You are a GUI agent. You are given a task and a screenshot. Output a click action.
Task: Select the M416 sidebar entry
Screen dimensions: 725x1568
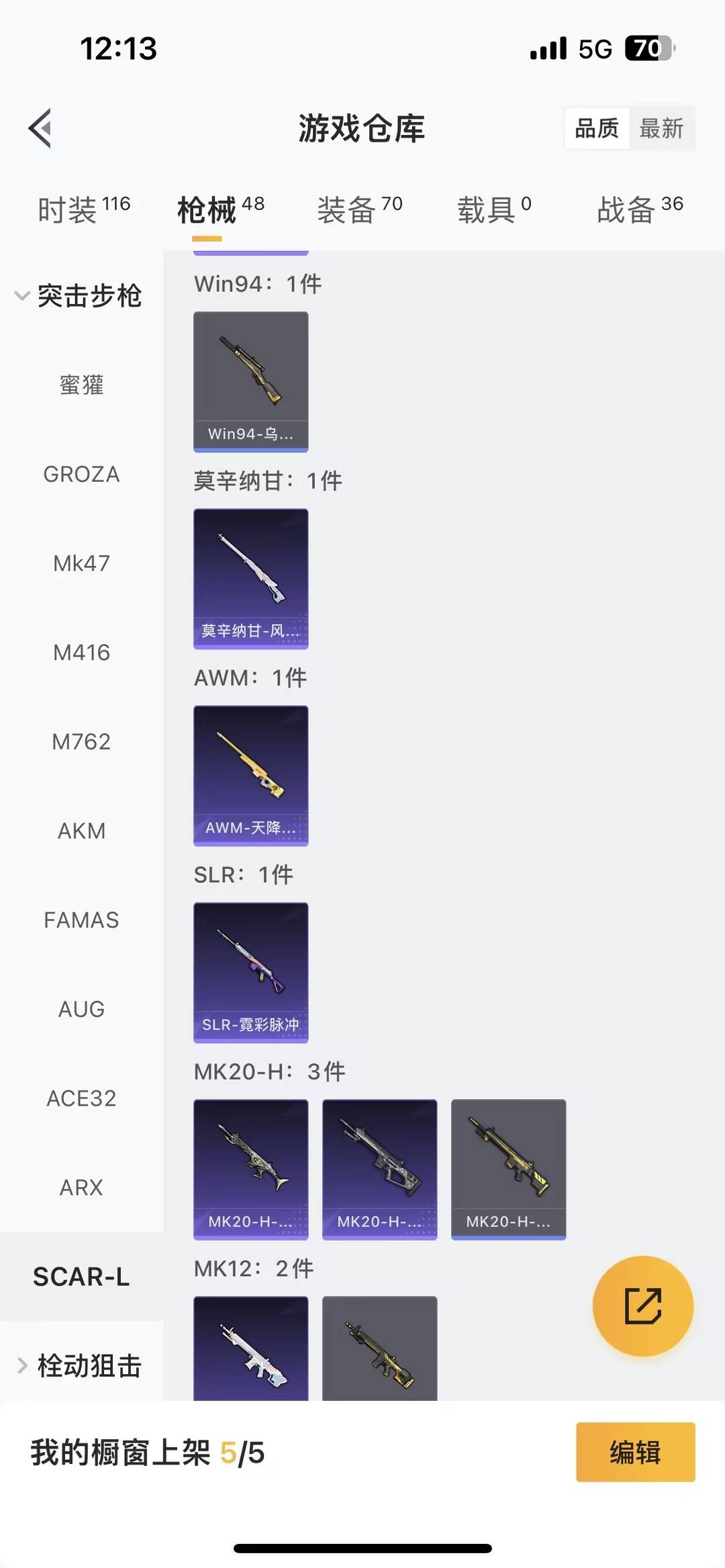tap(82, 652)
